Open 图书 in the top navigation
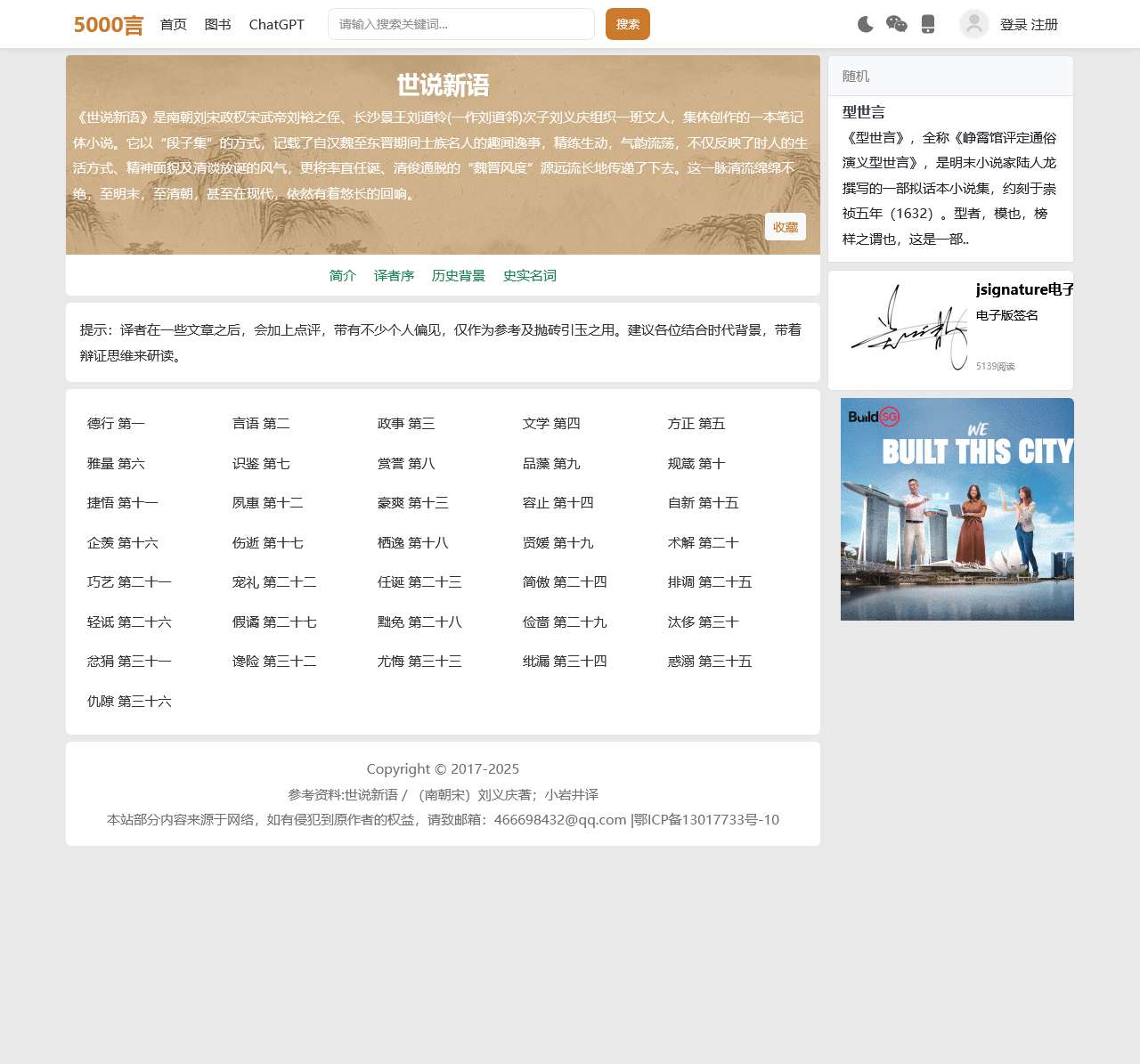 [218, 24]
